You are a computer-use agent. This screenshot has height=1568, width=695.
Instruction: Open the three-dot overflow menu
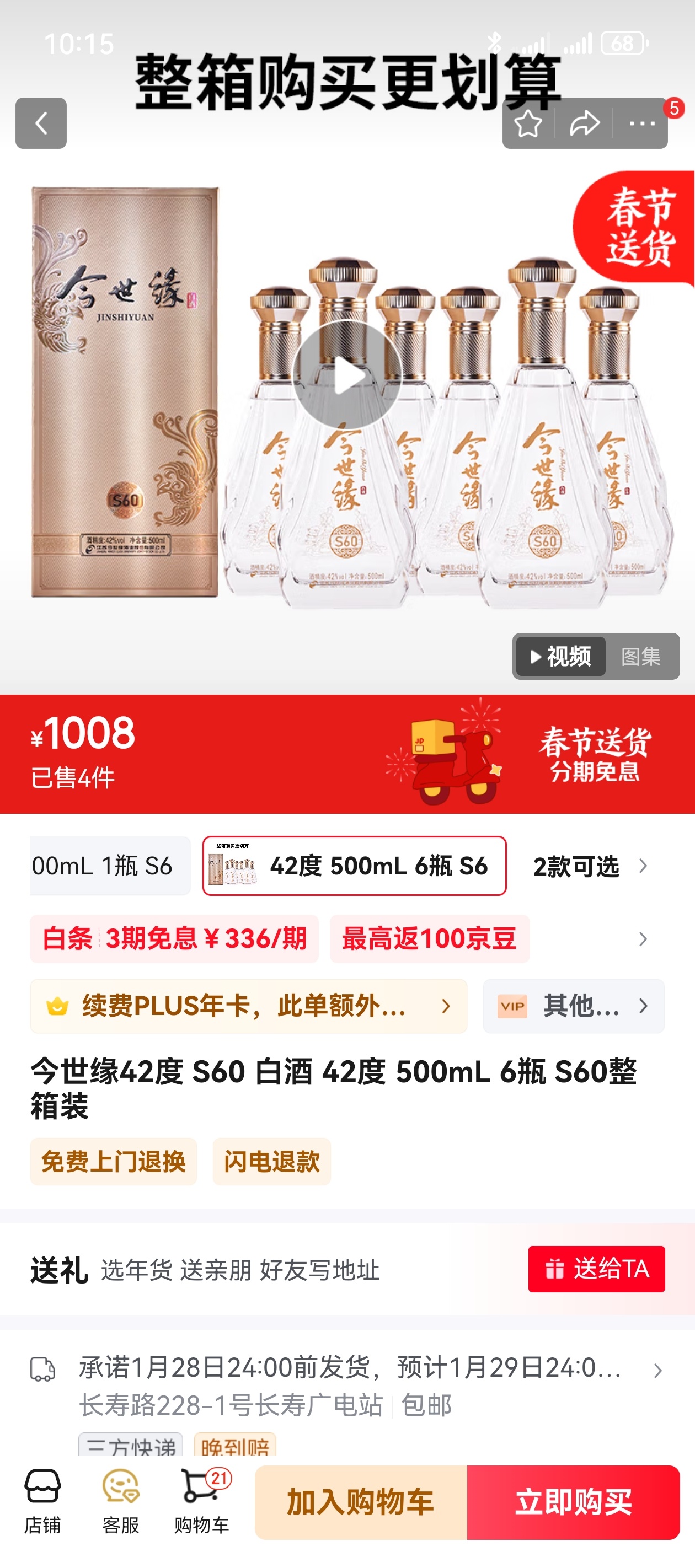coord(641,124)
